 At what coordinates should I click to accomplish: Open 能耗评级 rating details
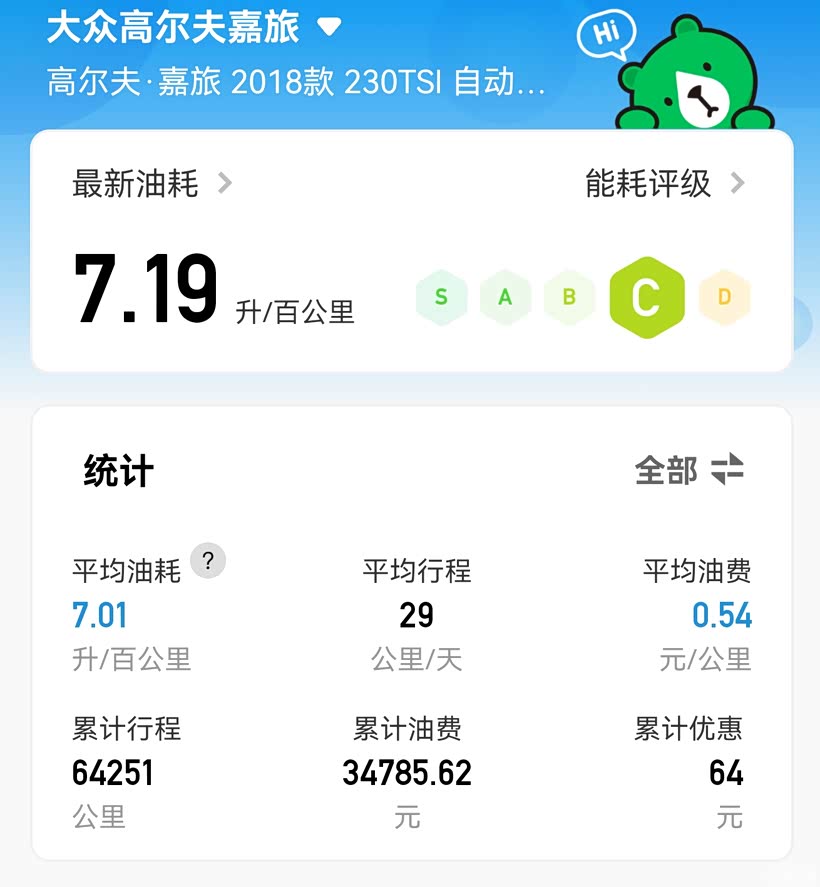click(664, 183)
